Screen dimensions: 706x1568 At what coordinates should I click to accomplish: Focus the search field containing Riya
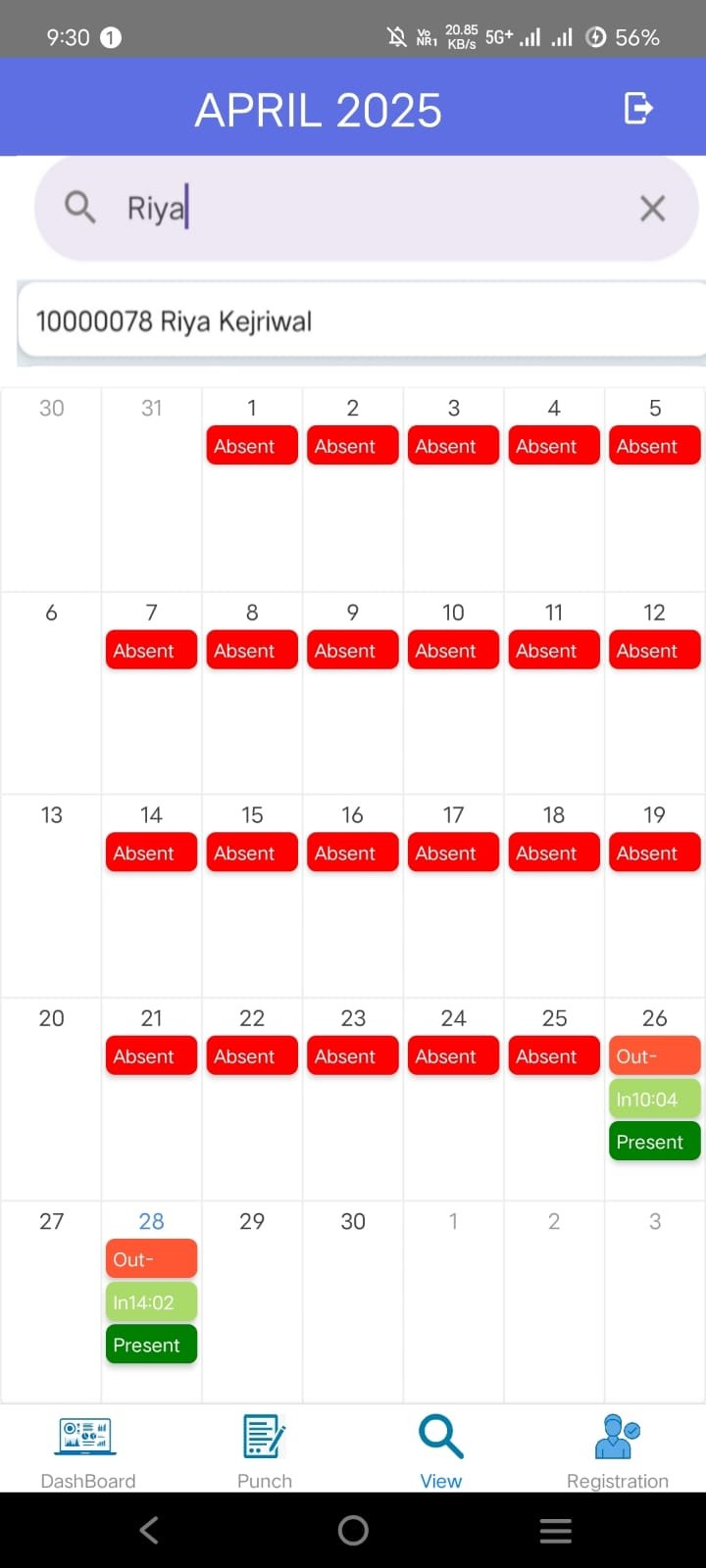point(366,208)
